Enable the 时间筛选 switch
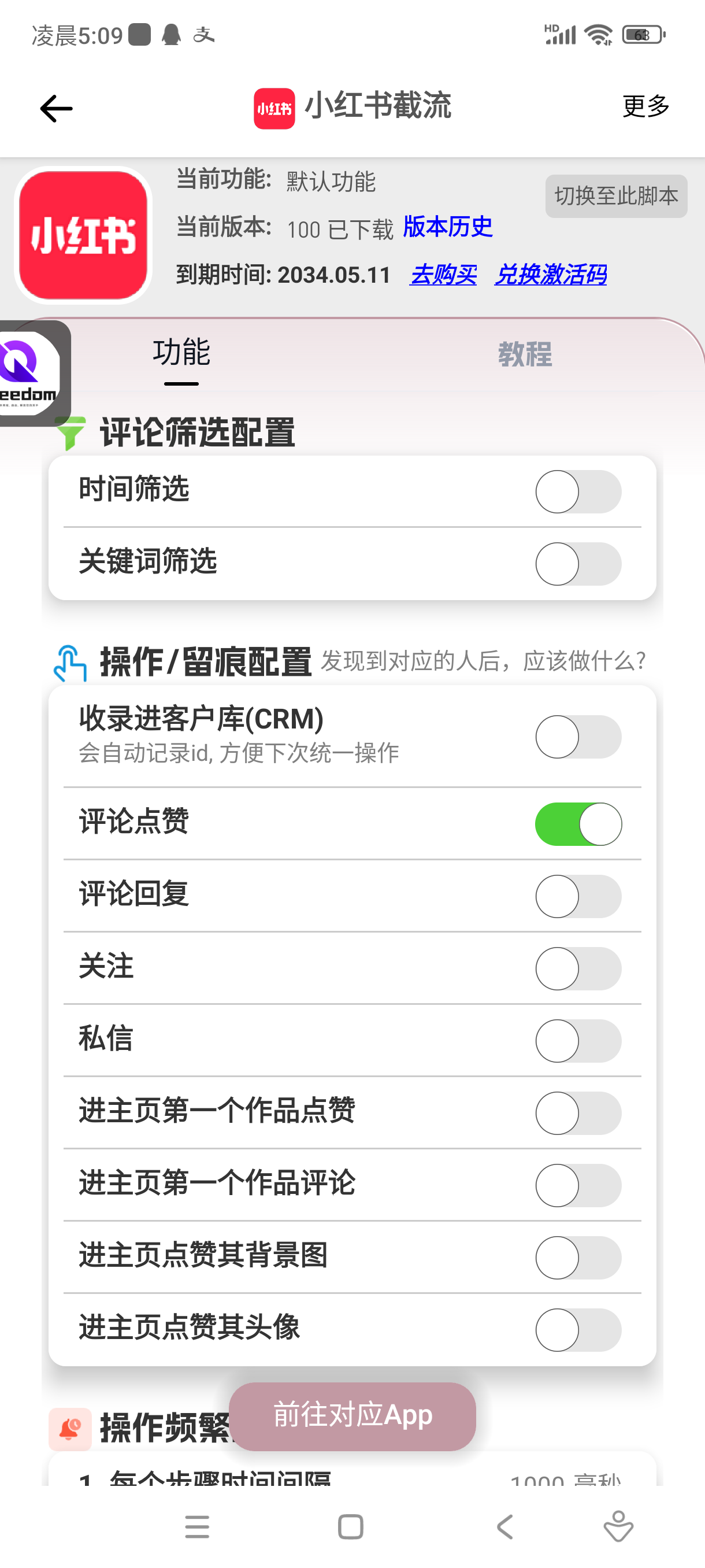The width and height of the screenshot is (705, 1568). point(578,491)
